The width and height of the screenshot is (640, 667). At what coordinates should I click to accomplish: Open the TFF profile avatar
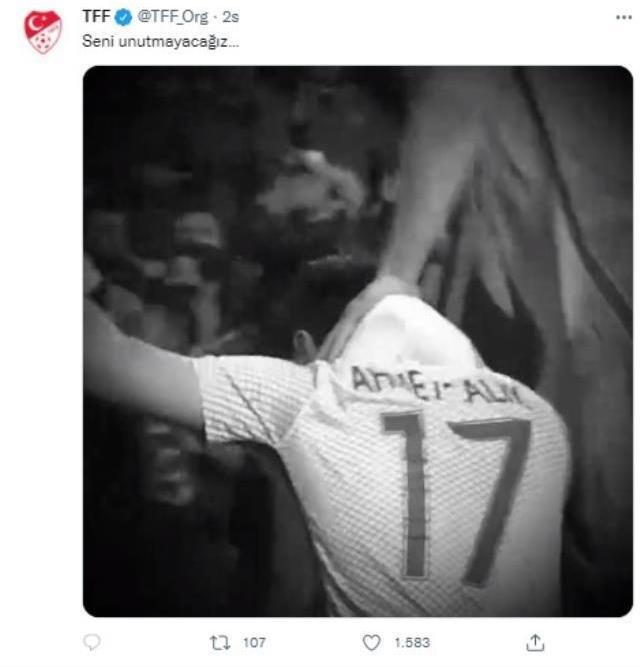click(x=43, y=33)
